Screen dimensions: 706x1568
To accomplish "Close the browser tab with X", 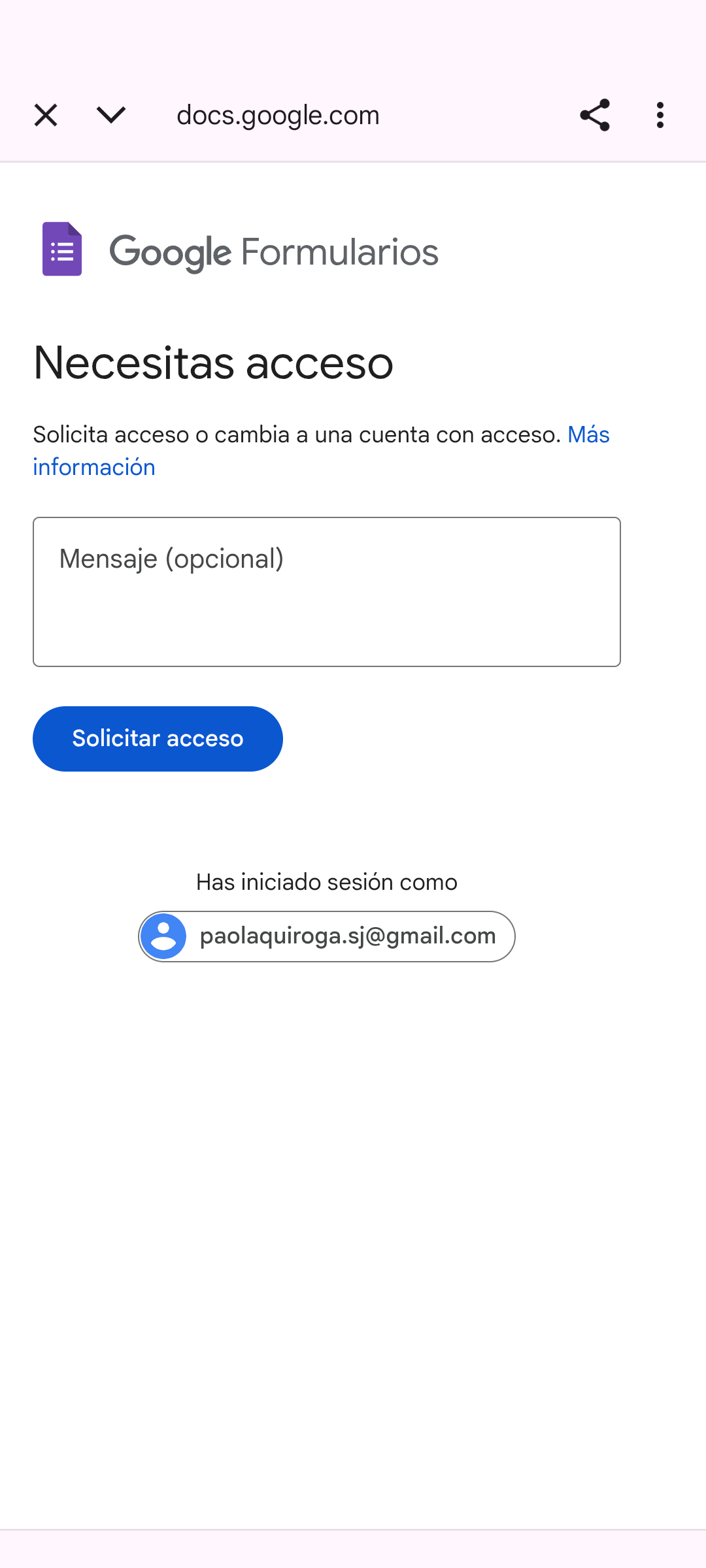I will (x=46, y=116).
